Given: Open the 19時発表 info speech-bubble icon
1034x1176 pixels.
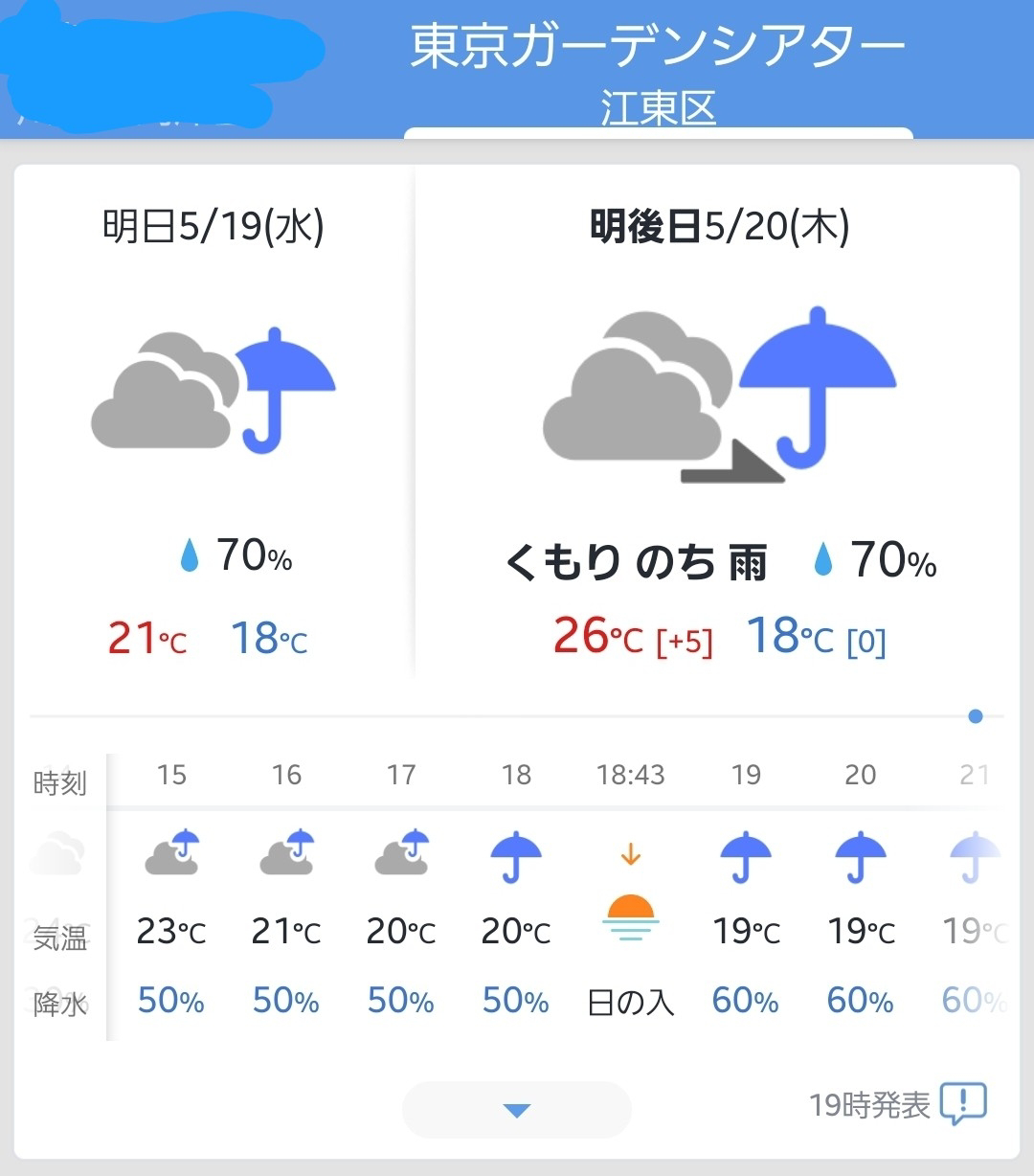Looking at the screenshot, I should [x=963, y=1106].
